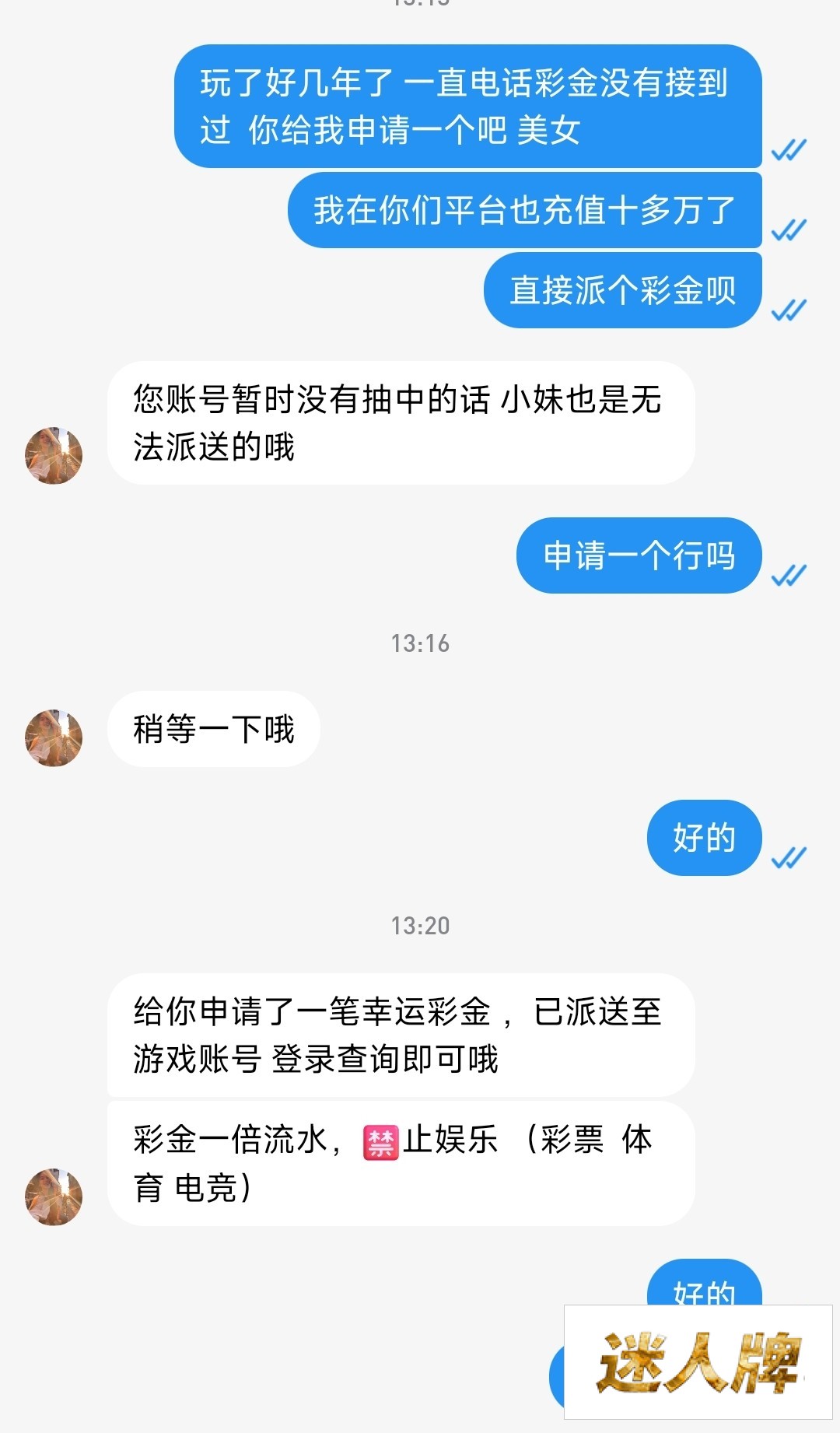Open sender's avatar beside 您账号暂时没有抽中 message
The width and height of the screenshot is (840, 1433).
click(x=54, y=455)
